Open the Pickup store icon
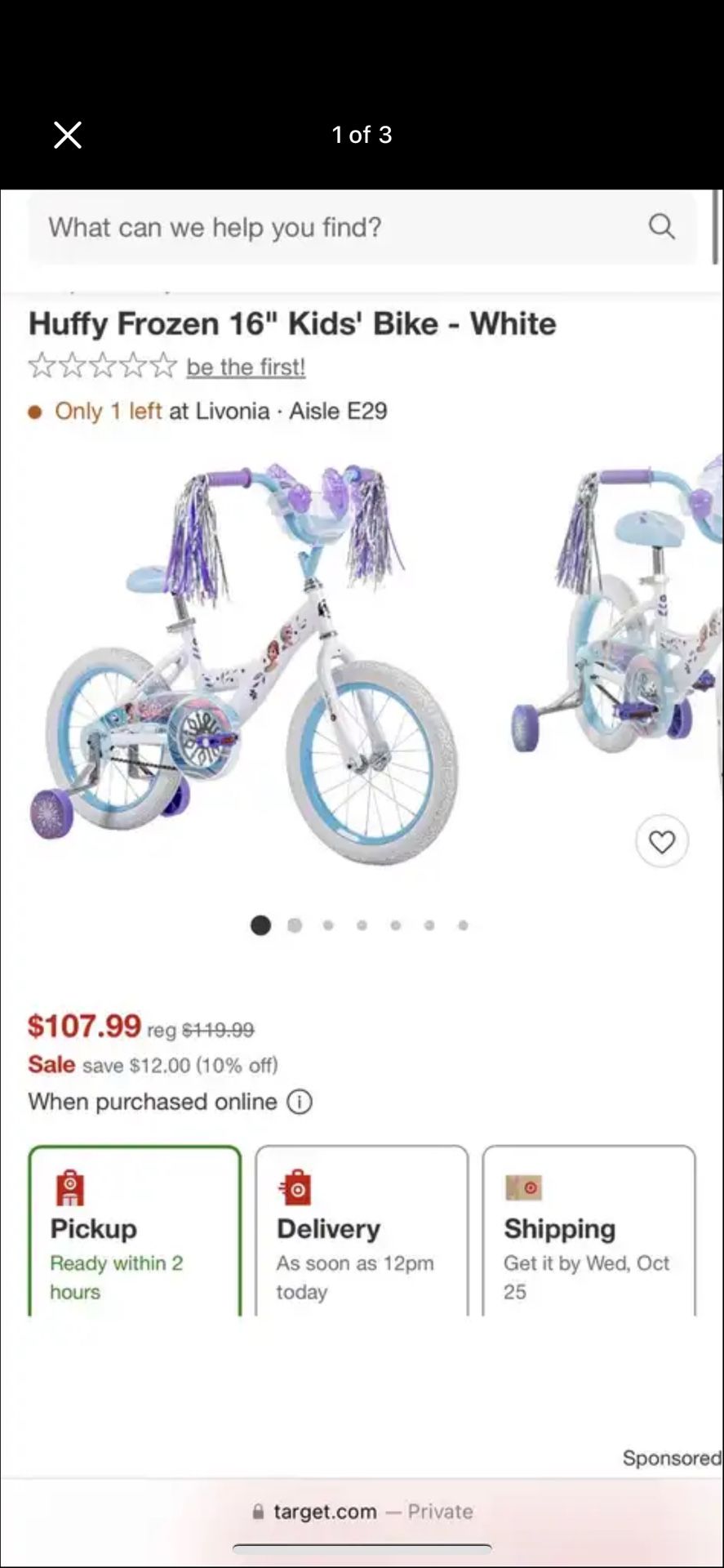This screenshot has width=724, height=1568. [x=71, y=1188]
